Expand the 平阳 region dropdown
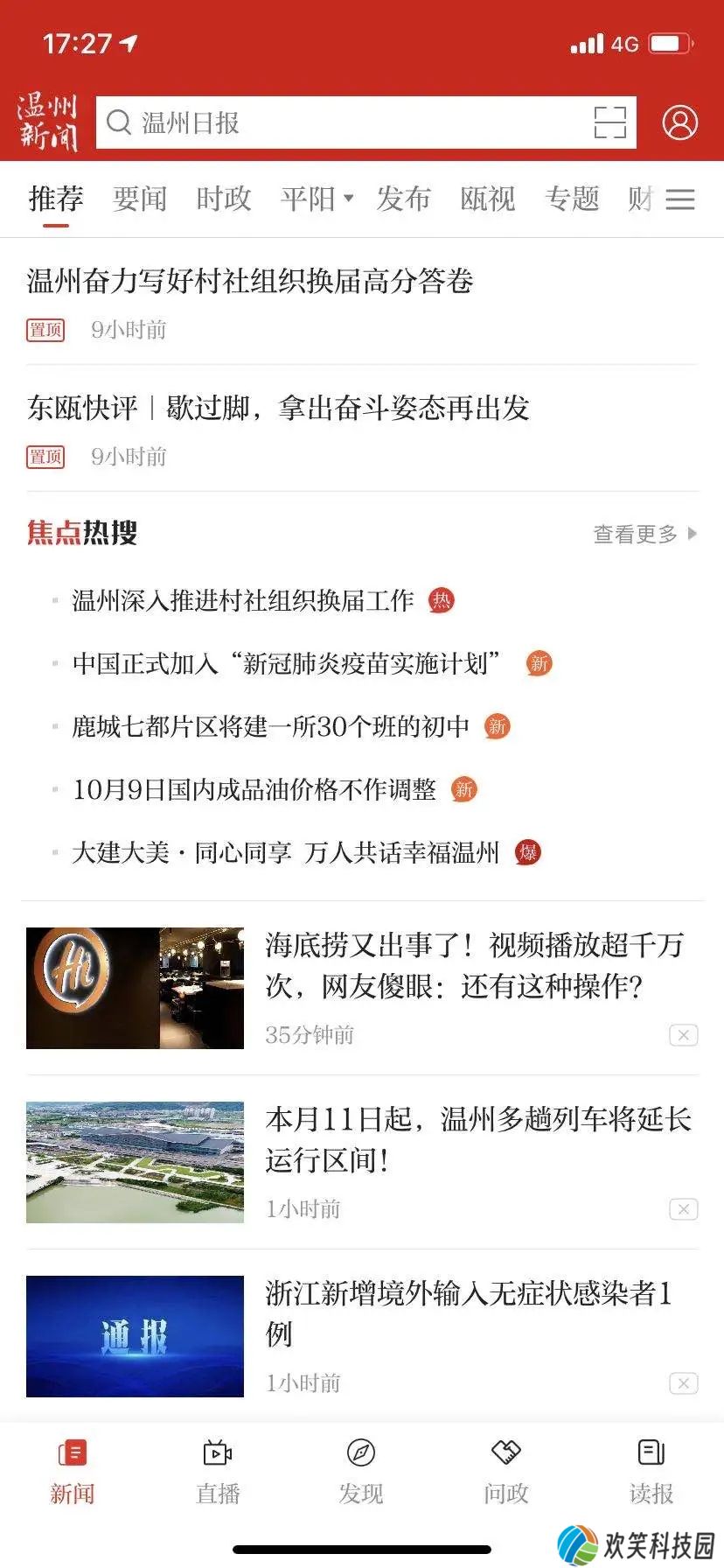 317,199
